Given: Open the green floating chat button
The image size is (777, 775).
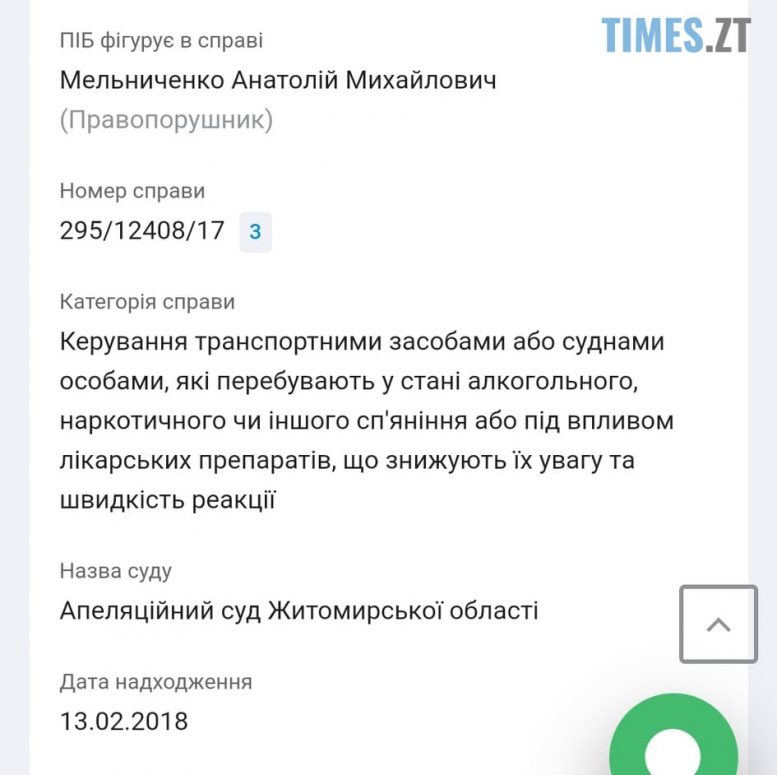Looking at the screenshot, I should pos(676,741).
